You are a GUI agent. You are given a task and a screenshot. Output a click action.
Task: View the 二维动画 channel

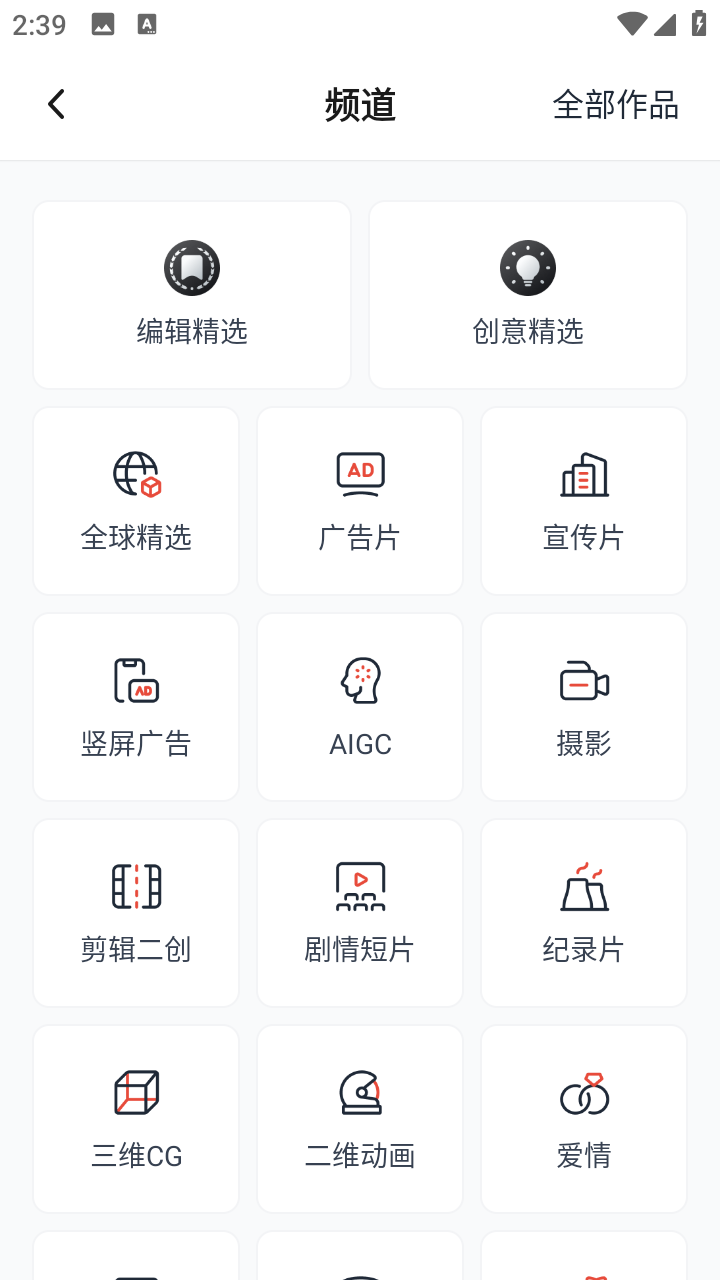coord(360,1119)
